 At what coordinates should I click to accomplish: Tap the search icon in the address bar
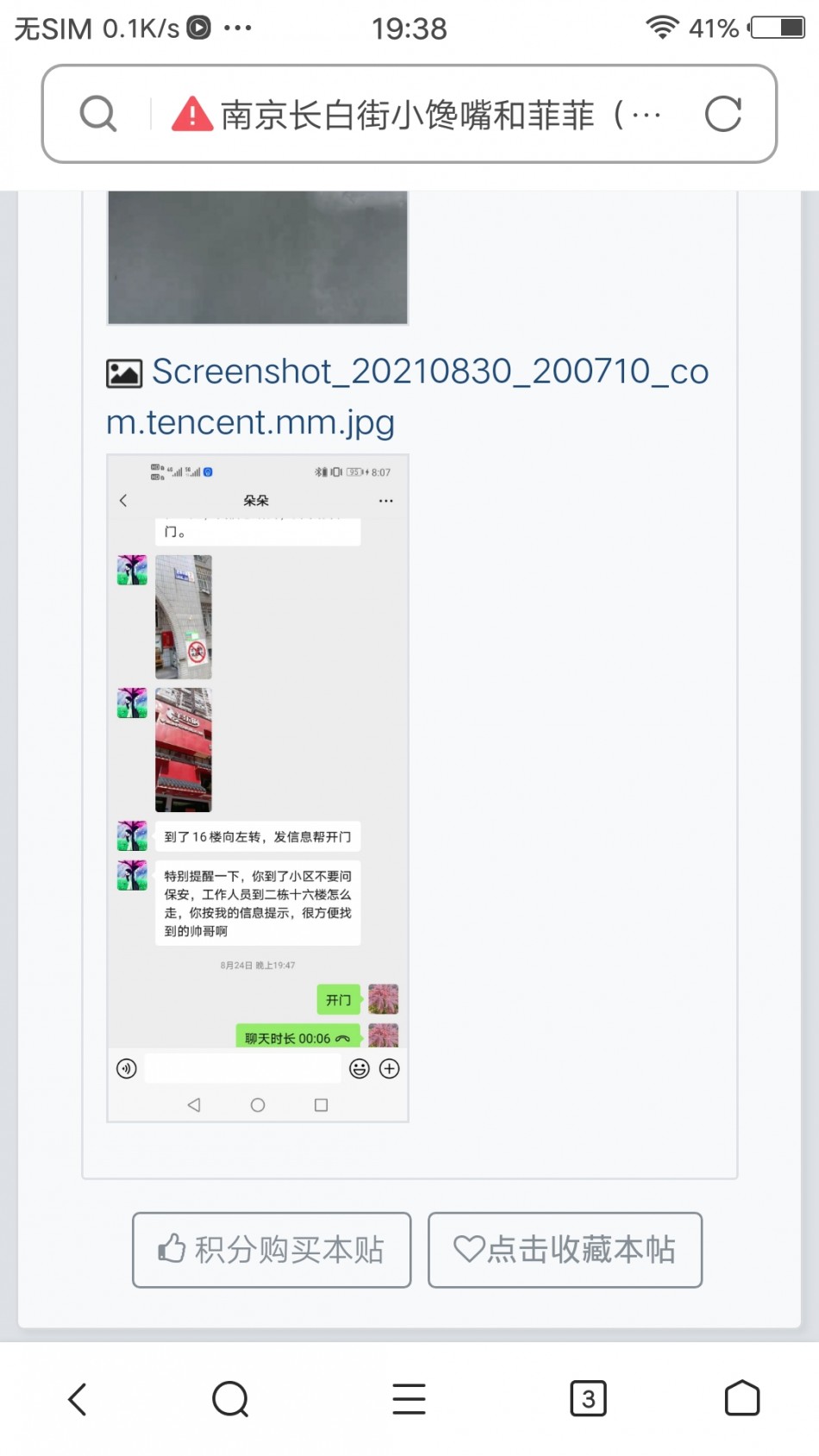tap(98, 114)
